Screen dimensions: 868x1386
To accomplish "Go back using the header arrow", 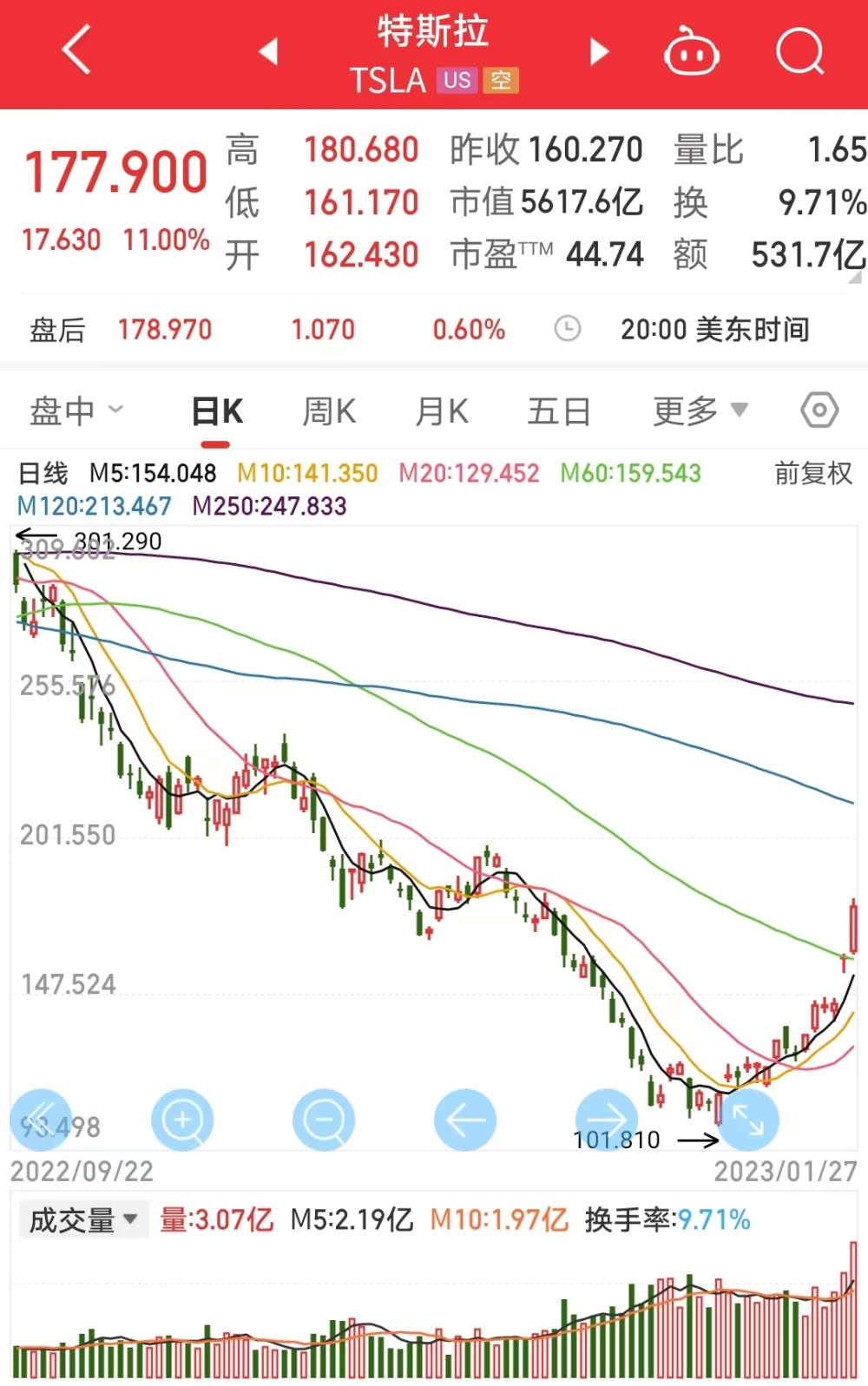I will (x=77, y=50).
